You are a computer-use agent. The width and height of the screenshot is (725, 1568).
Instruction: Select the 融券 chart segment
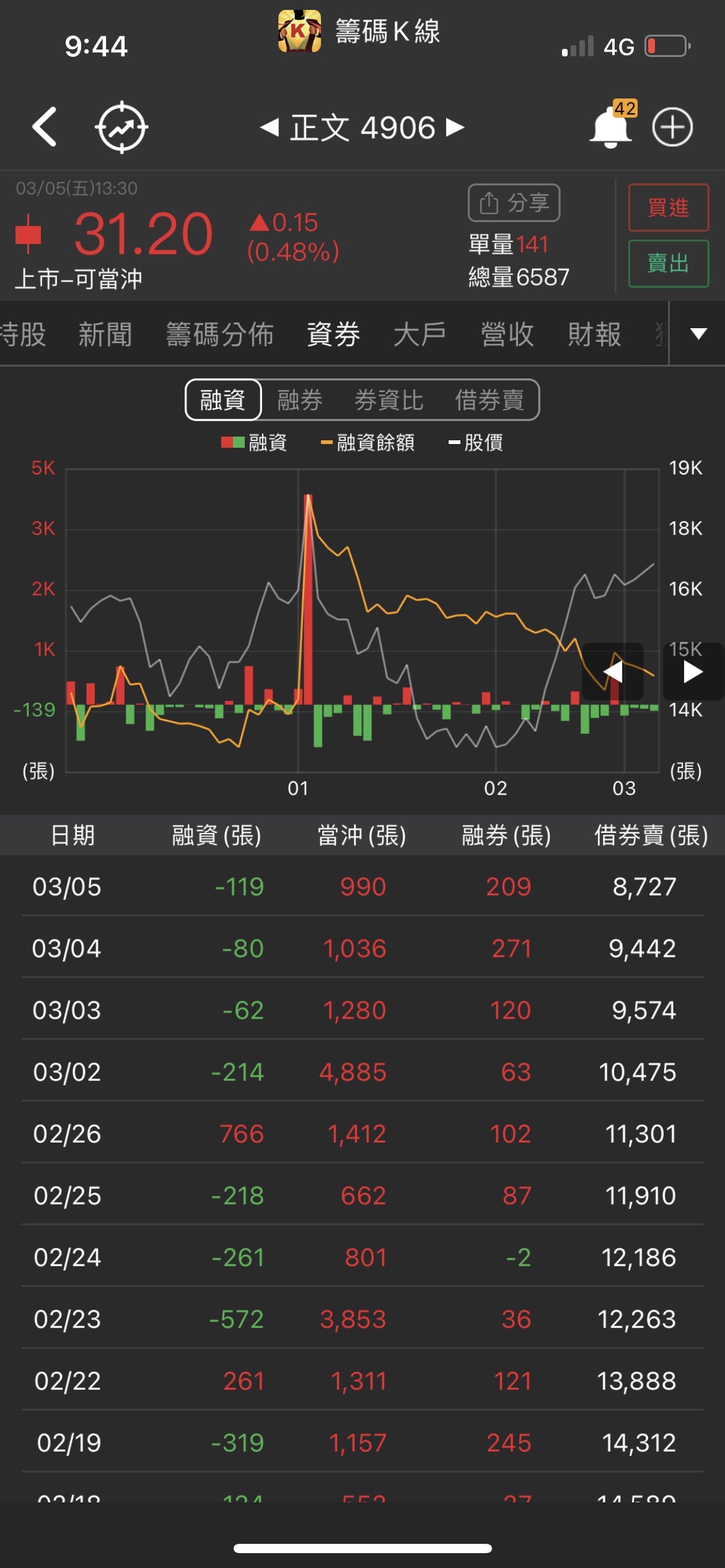click(x=300, y=400)
